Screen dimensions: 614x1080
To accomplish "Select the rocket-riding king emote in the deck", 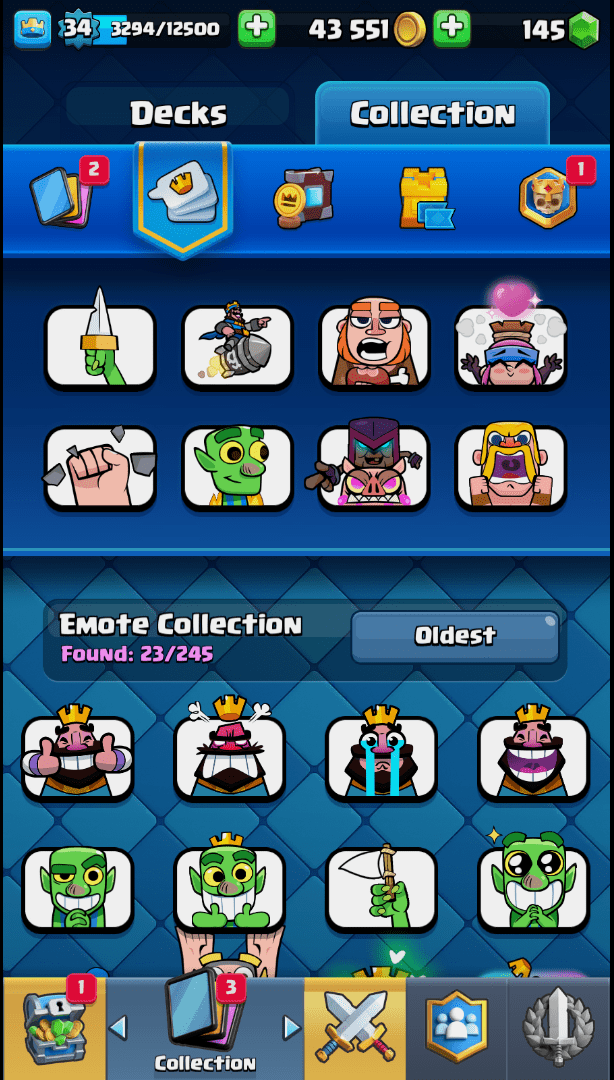I will tap(237, 345).
